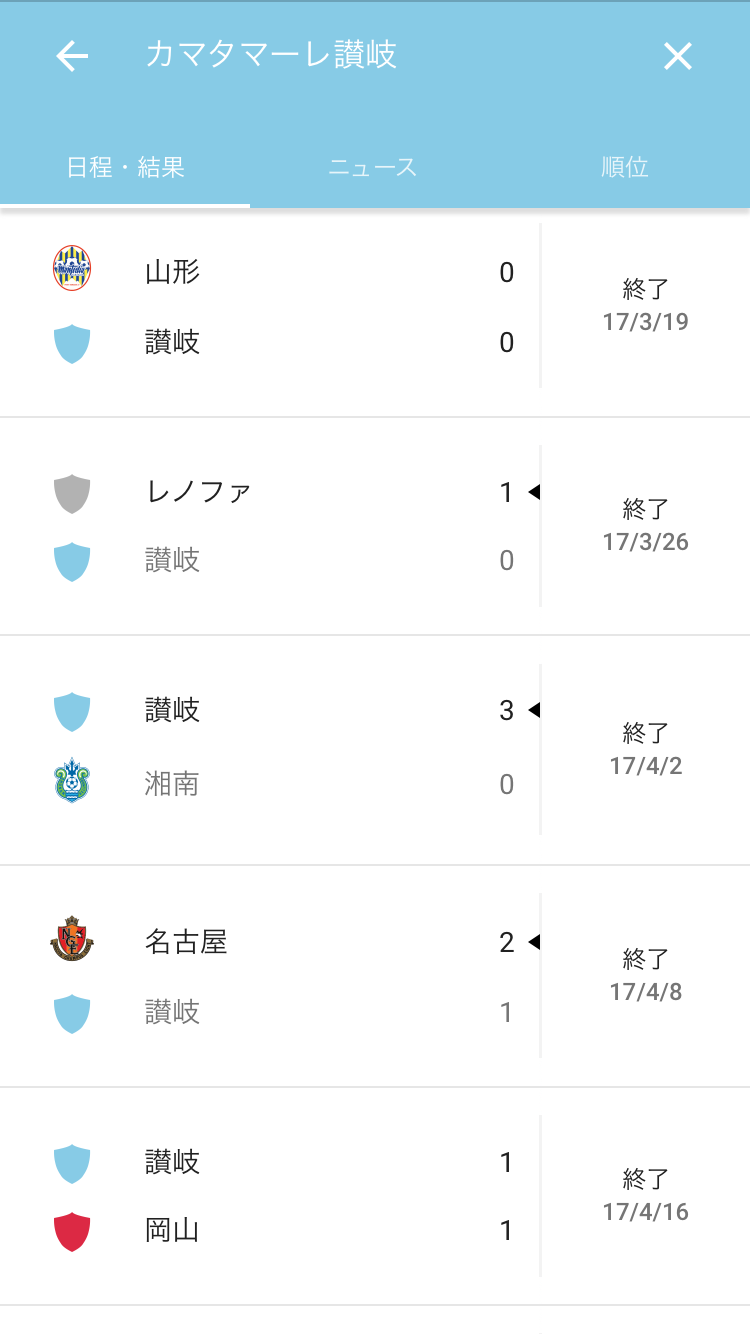Viewport: 750px width, 1334px height.
Task: View the 讃岐 vs 湘南 match details
Action: click(375, 748)
